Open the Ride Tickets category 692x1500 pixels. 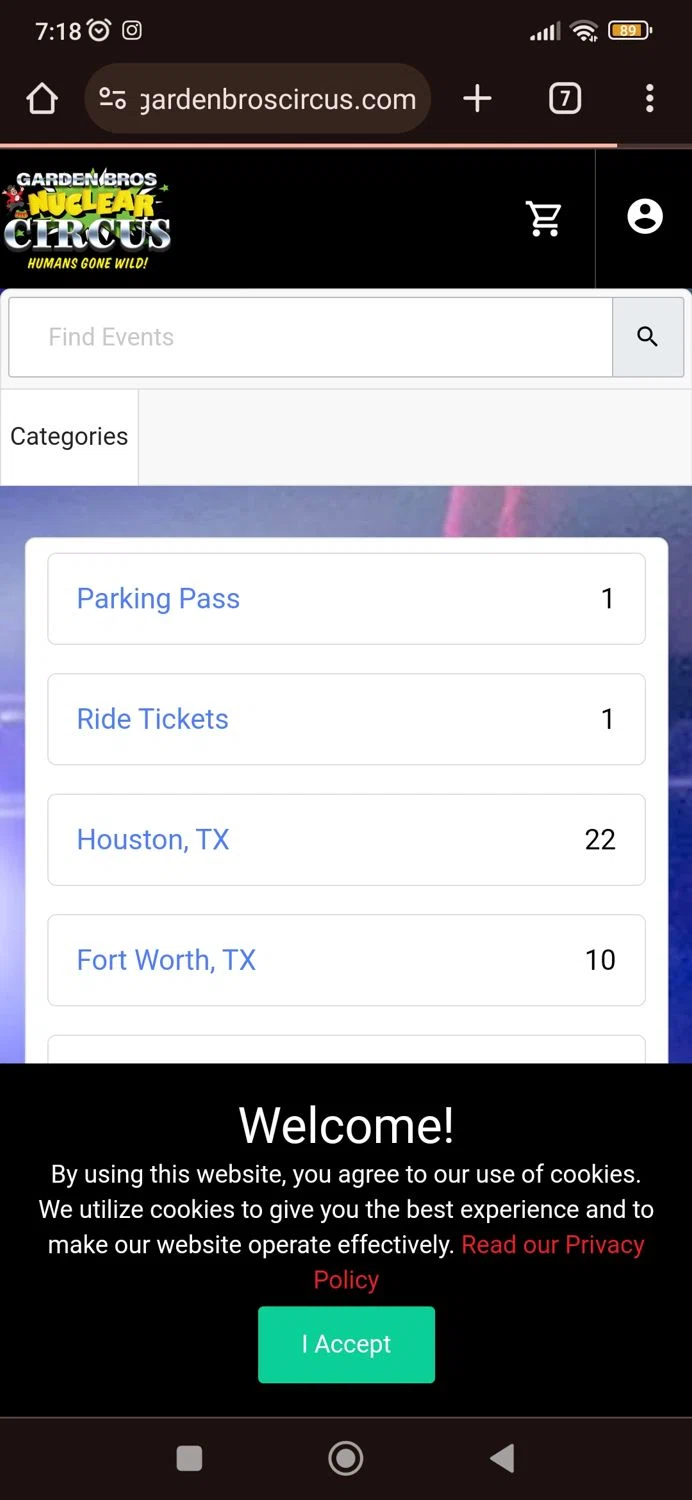coord(346,719)
